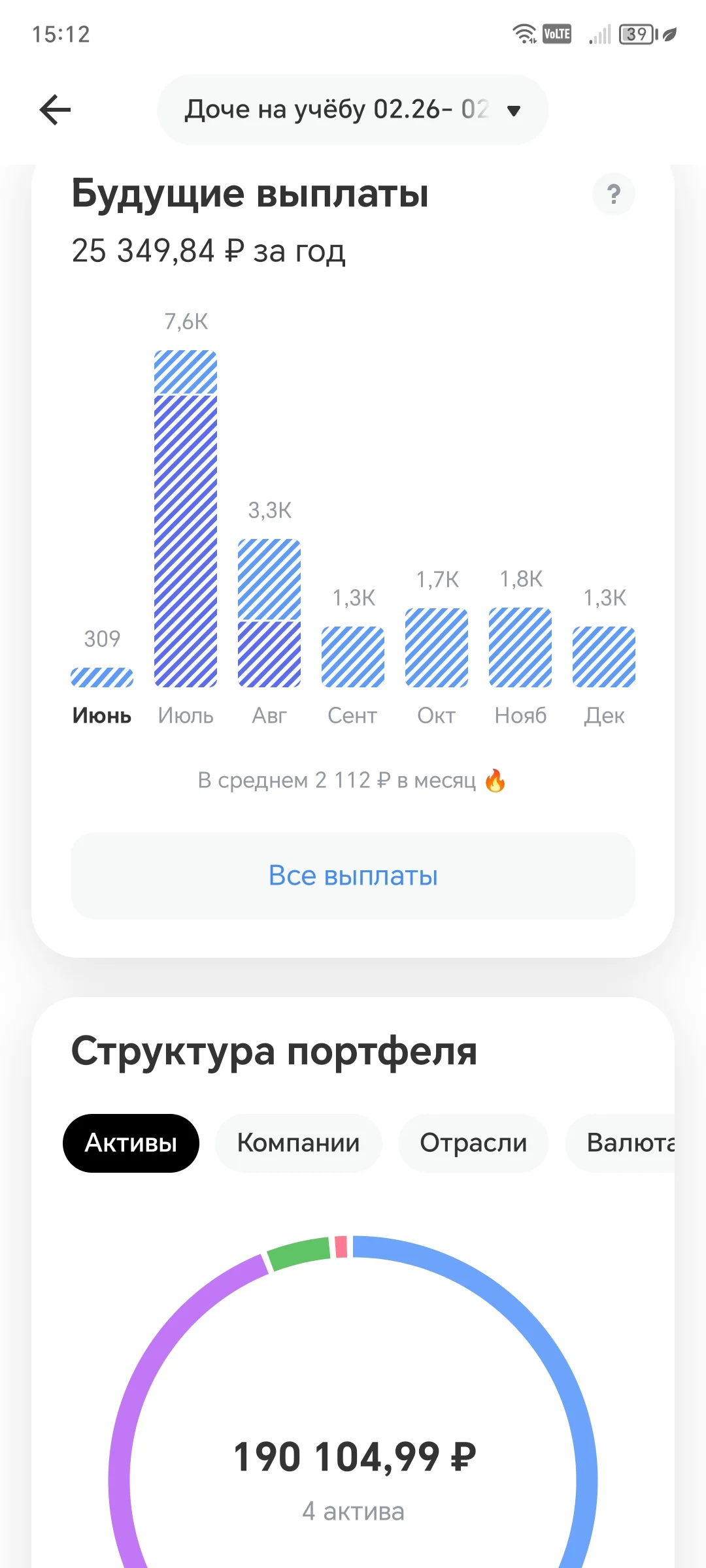706x1568 pixels.
Task: Open the question mark help for Будущие выплаты
Action: point(613,194)
